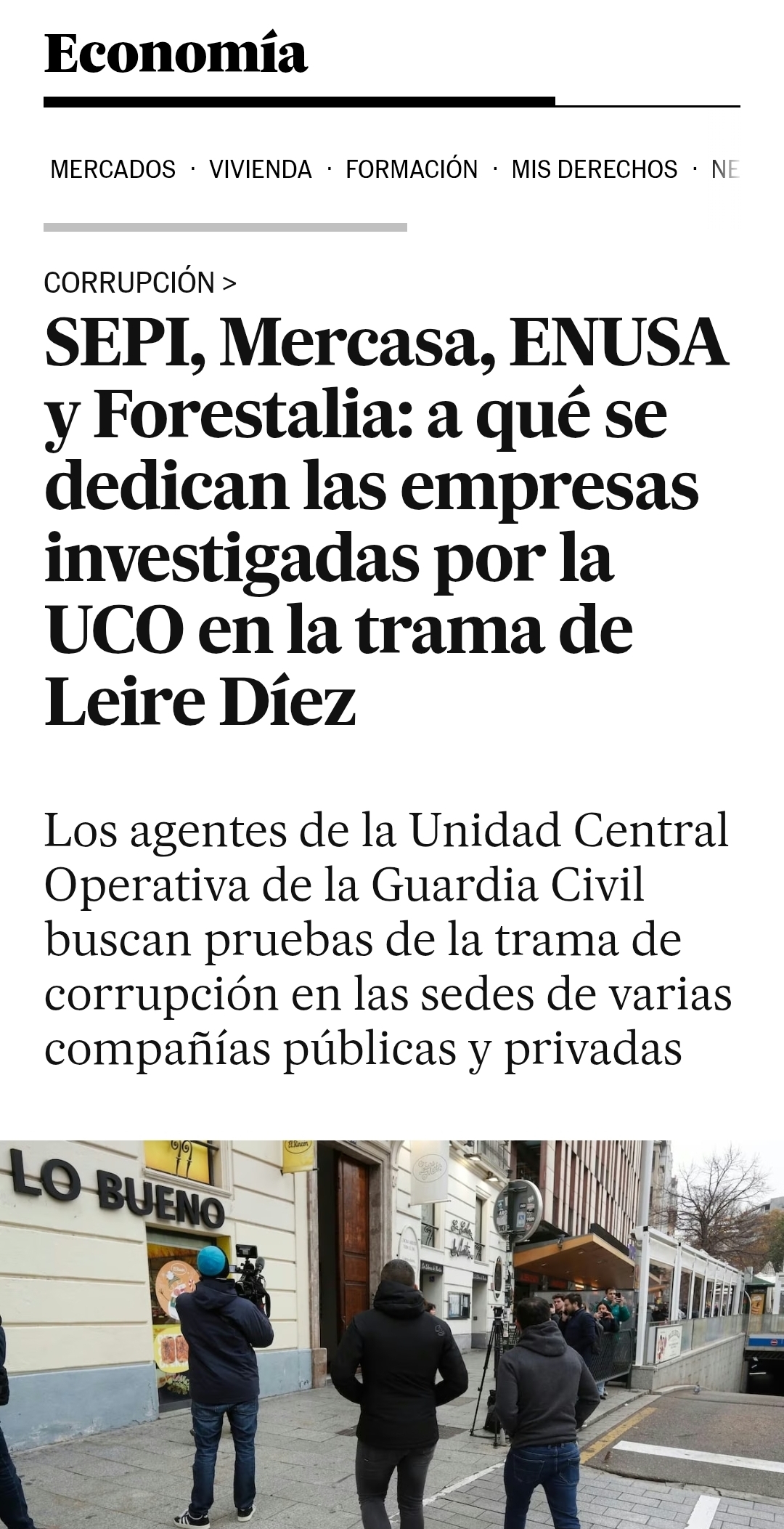Open the Corrupción topic link
This screenshot has height=1529, width=784.
pos(139,283)
